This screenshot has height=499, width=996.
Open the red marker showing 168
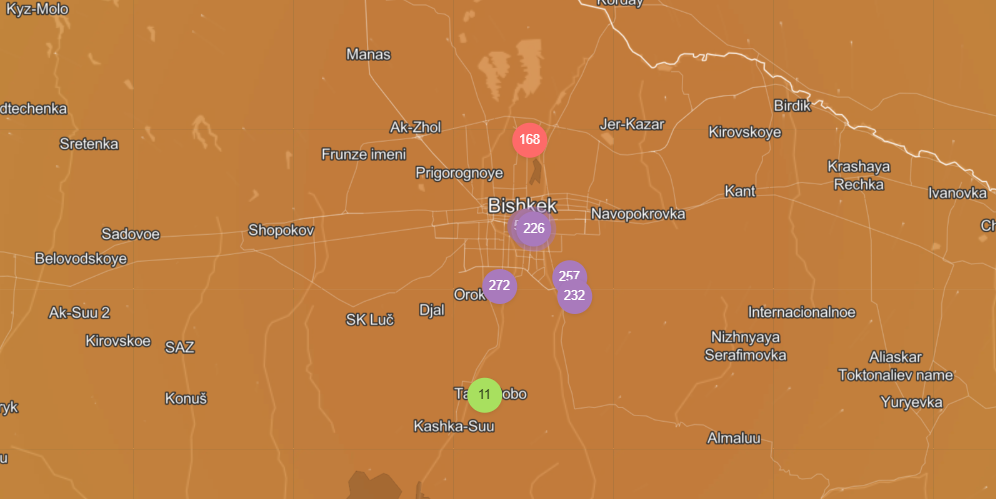click(x=530, y=140)
